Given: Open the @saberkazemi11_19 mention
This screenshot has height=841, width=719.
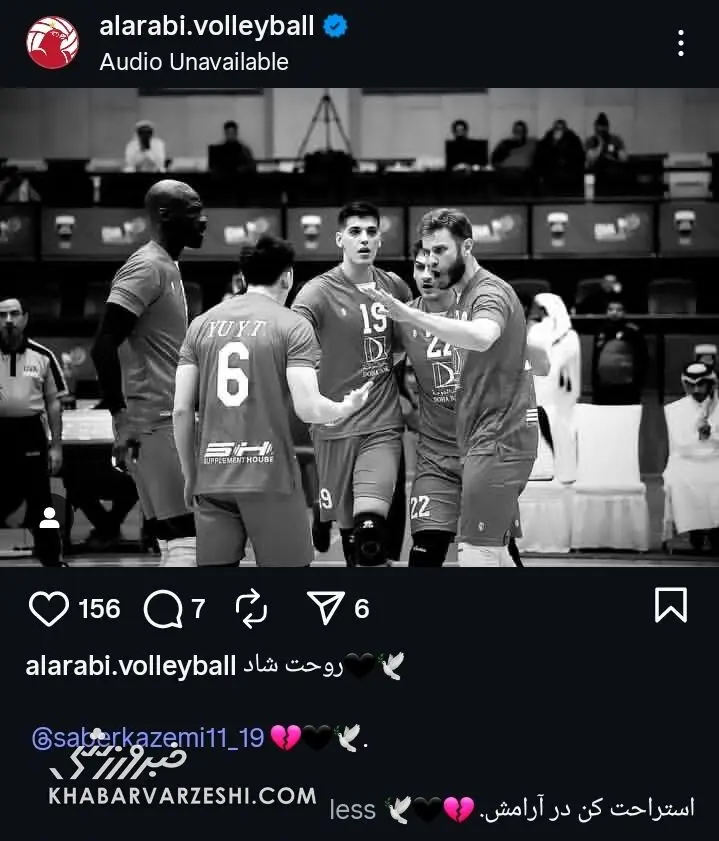Looking at the screenshot, I should (148, 738).
